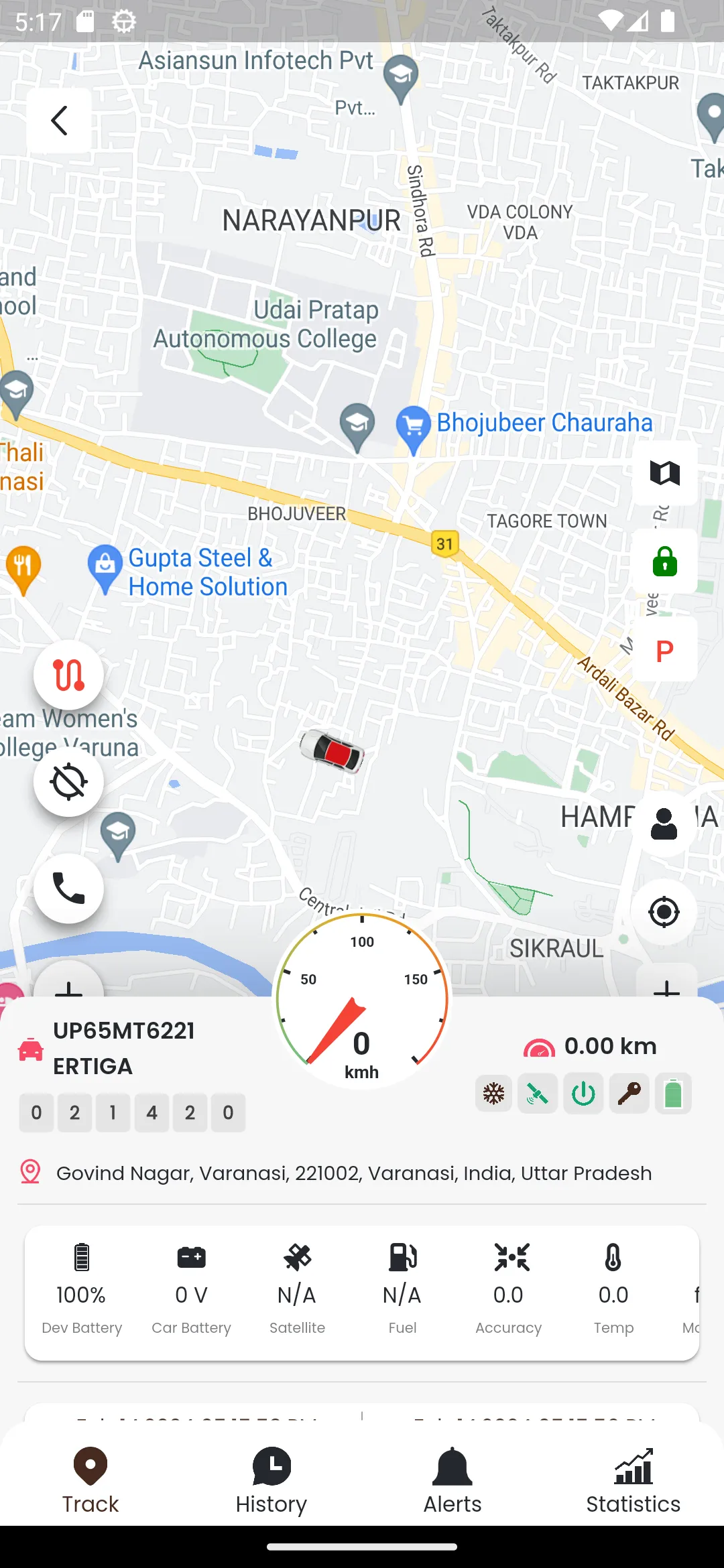Call the driver with phone button
The width and height of the screenshot is (724, 1568).
[x=68, y=889]
